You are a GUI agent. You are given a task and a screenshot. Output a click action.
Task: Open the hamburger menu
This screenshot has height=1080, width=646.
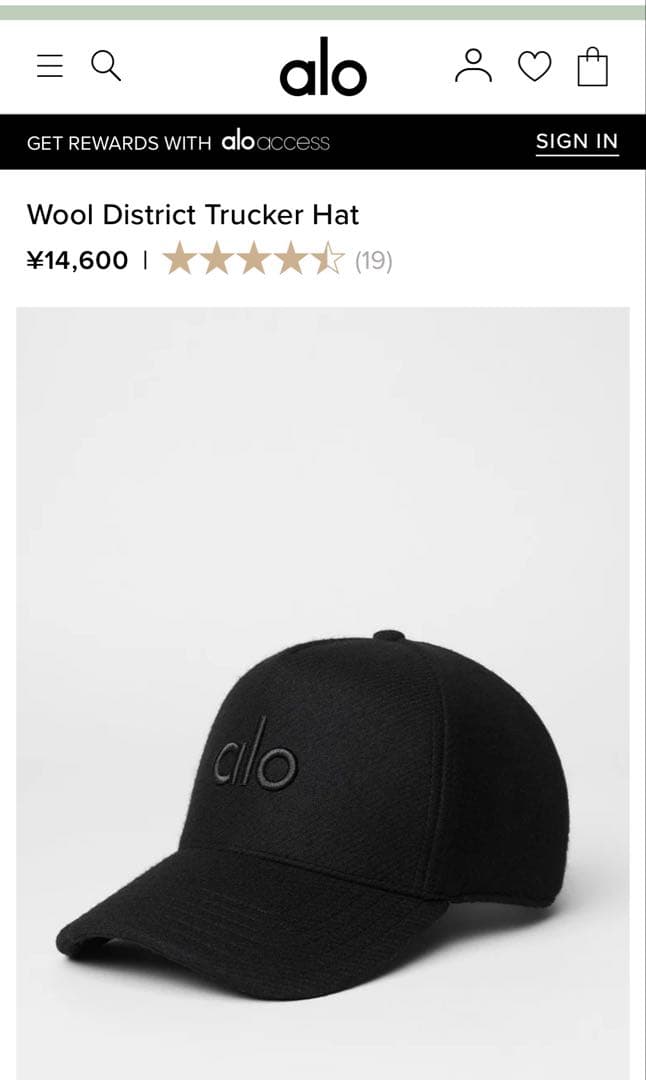(x=50, y=66)
